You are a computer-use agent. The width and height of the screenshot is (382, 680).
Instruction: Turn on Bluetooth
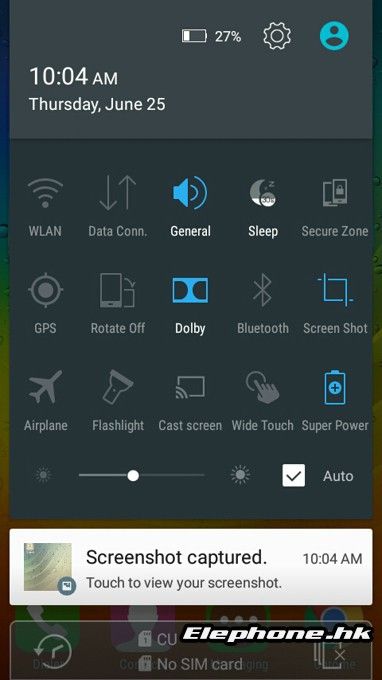pos(263,304)
